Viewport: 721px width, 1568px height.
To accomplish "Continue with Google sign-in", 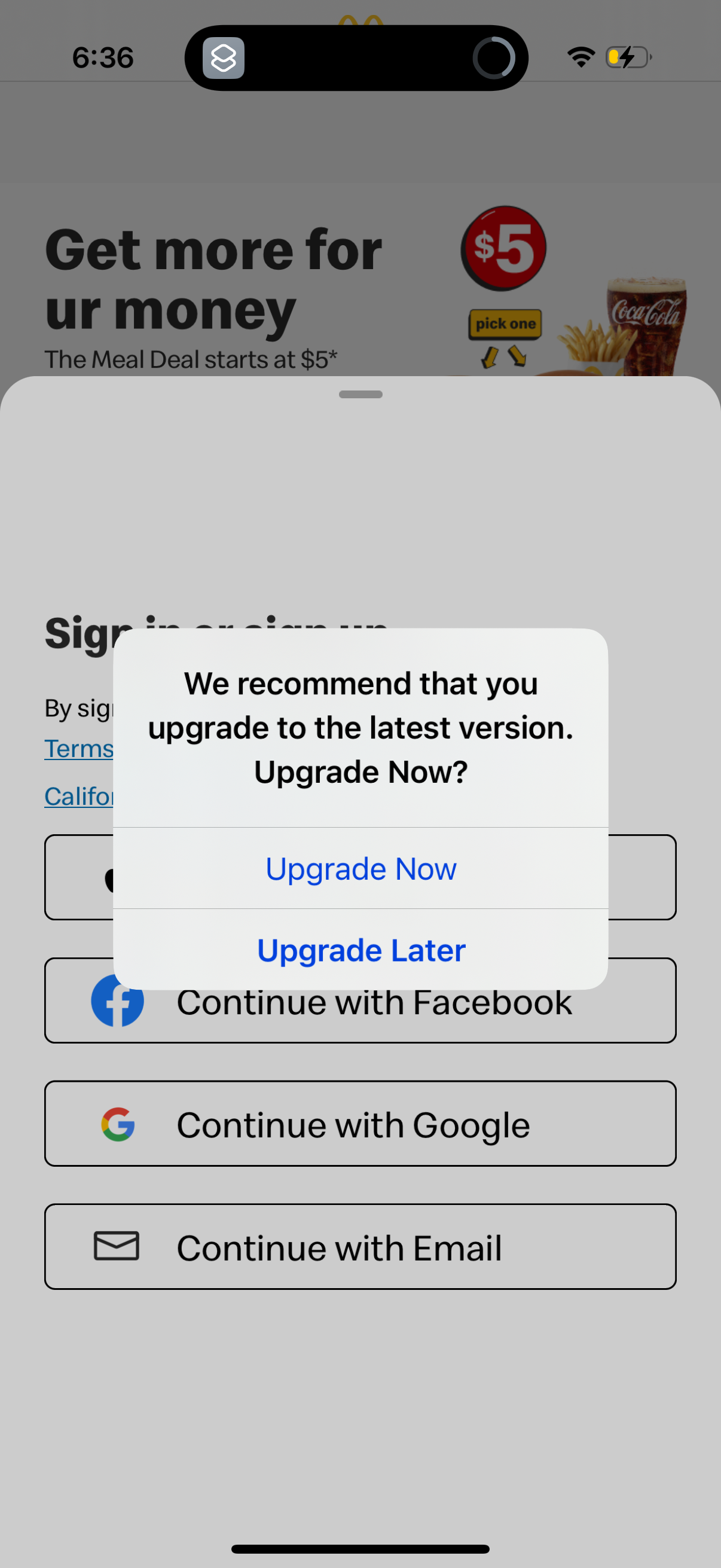I will [x=360, y=1124].
